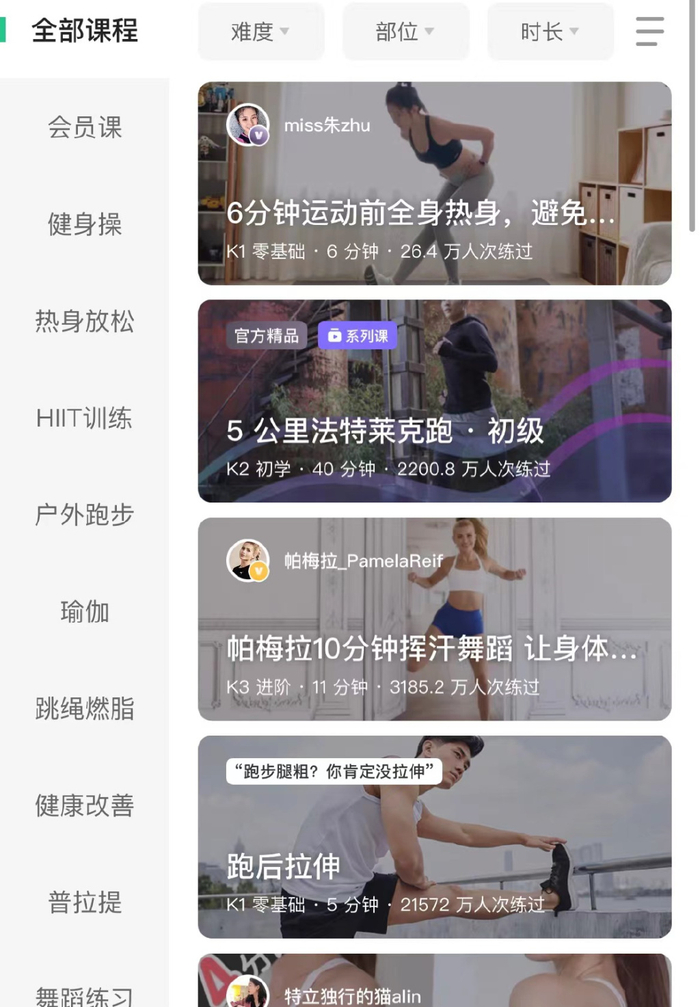The height and width of the screenshot is (1007, 700).
Task: Select the 健身操 category
Action: click(x=85, y=225)
